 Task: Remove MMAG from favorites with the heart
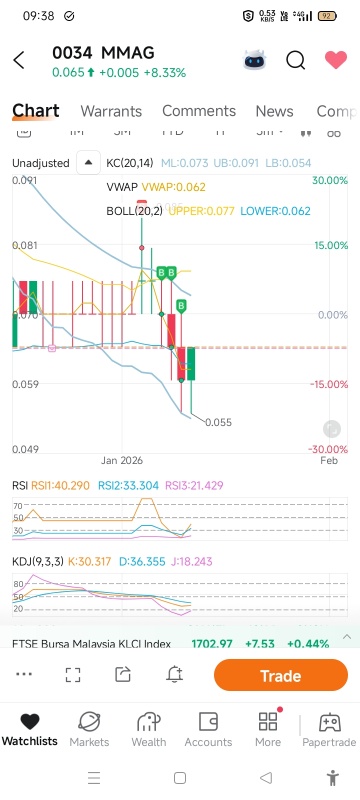336,60
